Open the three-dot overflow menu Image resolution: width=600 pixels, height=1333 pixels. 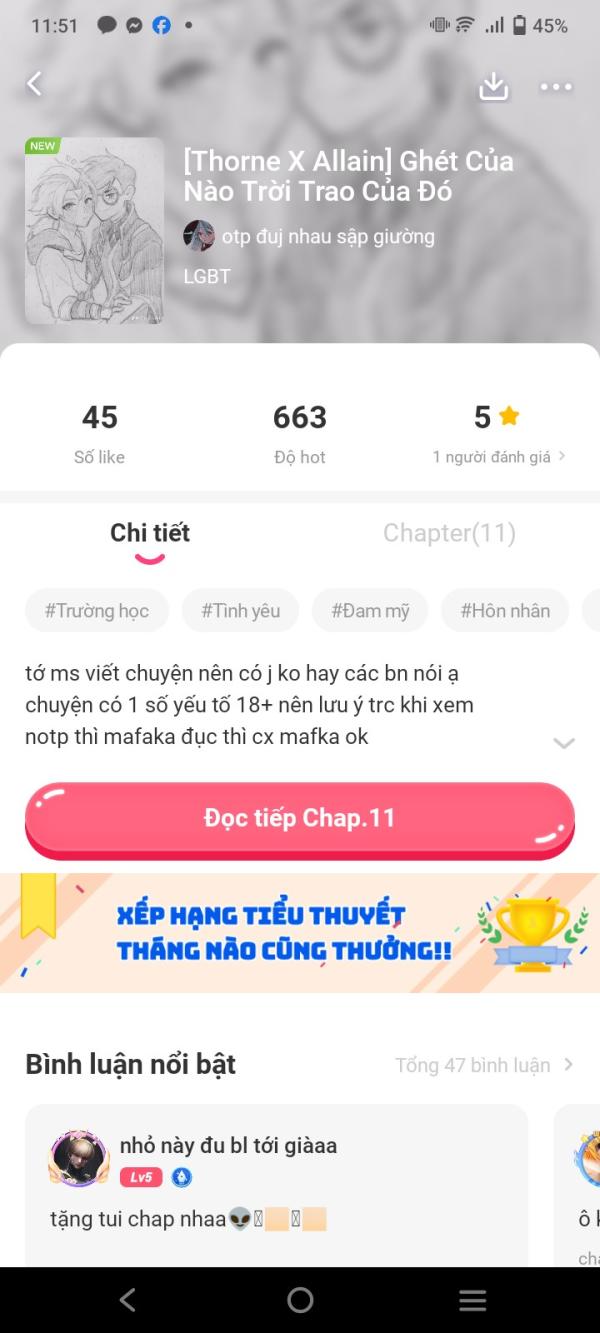[556, 87]
